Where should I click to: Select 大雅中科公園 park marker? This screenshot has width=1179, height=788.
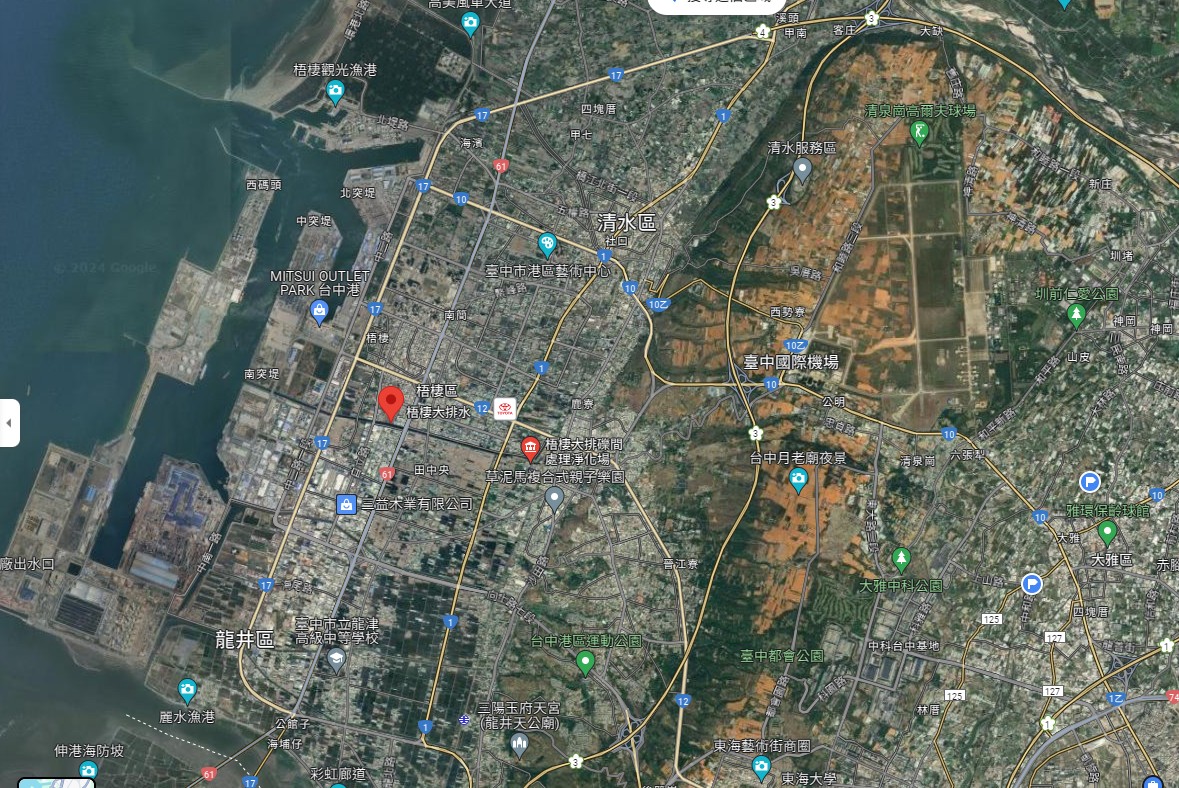(x=901, y=558)
